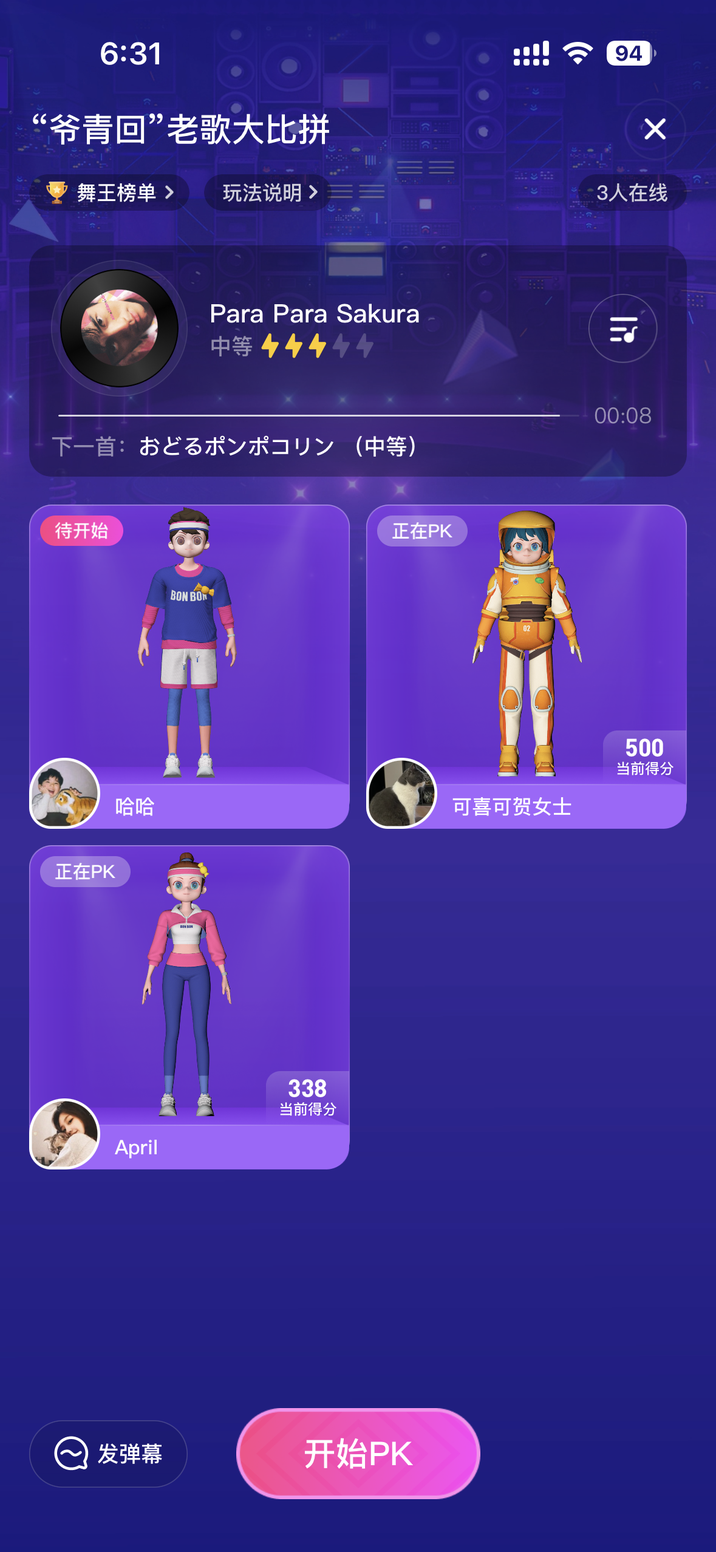
Task: Open the 舞王榜单 leaderboard
Action: [110, 193]
